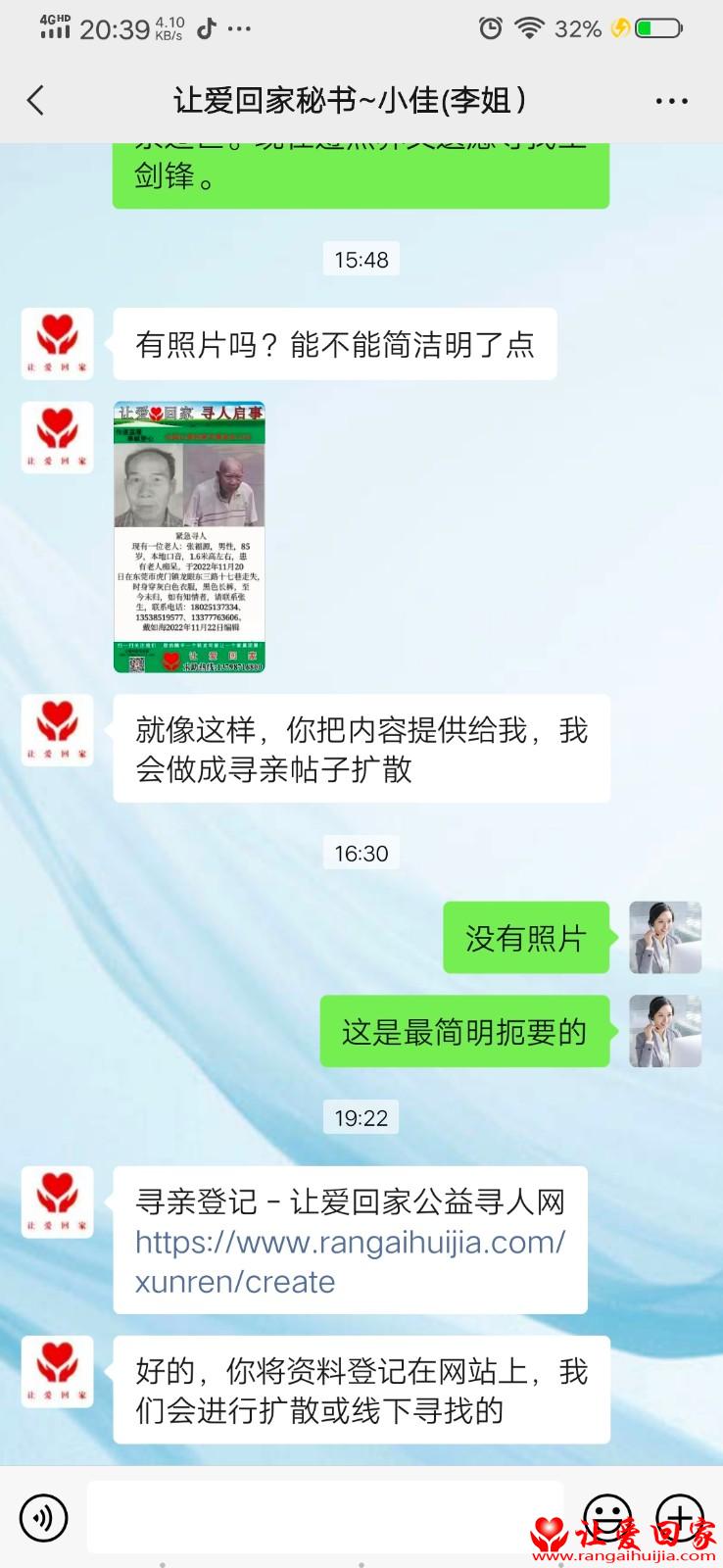Screen dimensions: 723x1568
Task: Open the plus attachments menu
Action: [x=680, y=1517]
